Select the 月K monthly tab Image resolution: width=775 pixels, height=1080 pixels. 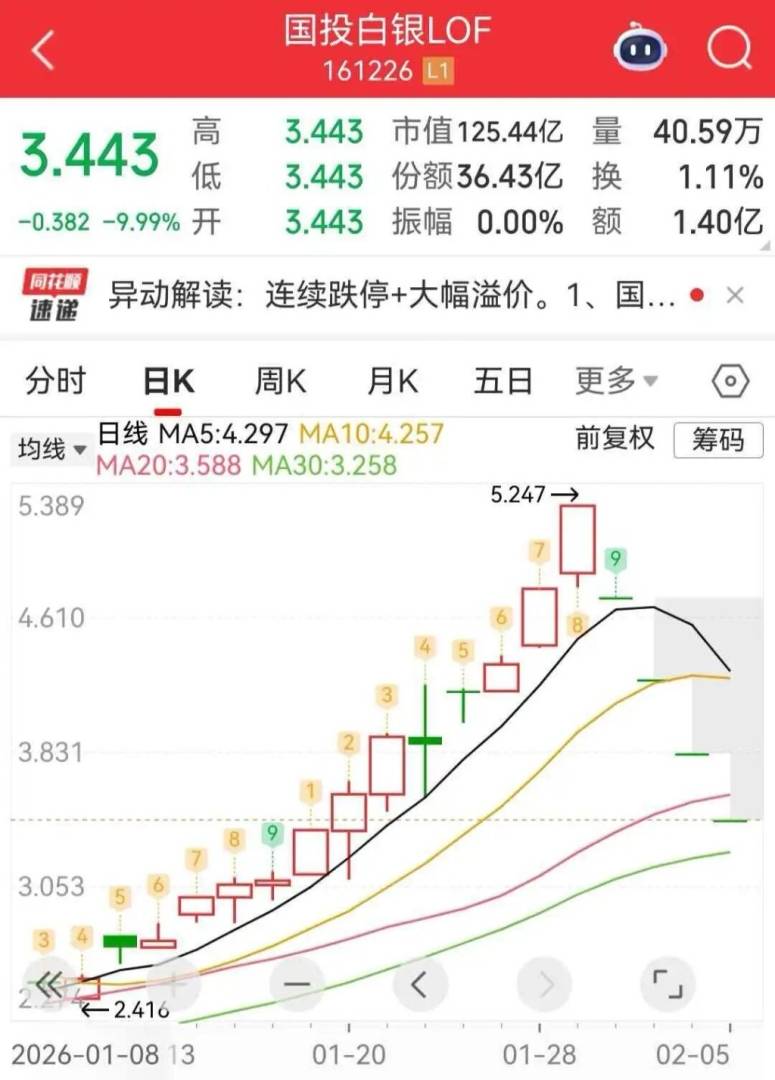click(391, 380)
